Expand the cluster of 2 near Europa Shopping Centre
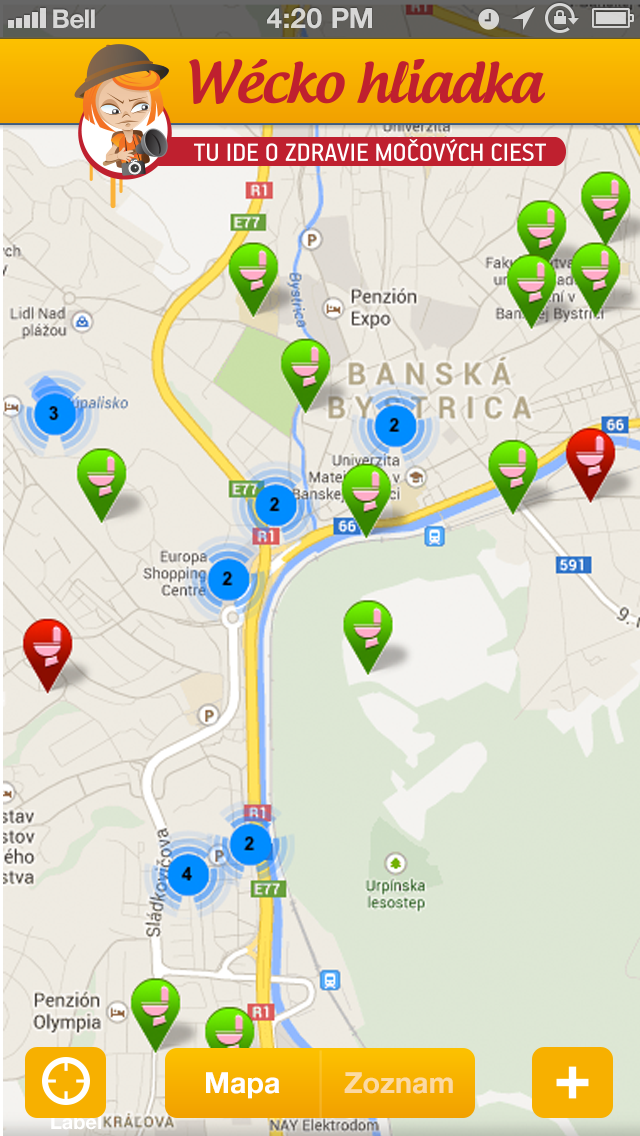This screenshot has width=640, height=1136. click(228, 578)
